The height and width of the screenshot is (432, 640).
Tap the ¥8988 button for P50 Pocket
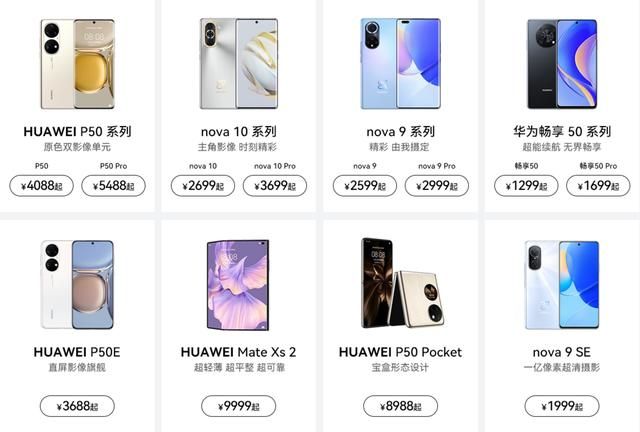[400, 406]
